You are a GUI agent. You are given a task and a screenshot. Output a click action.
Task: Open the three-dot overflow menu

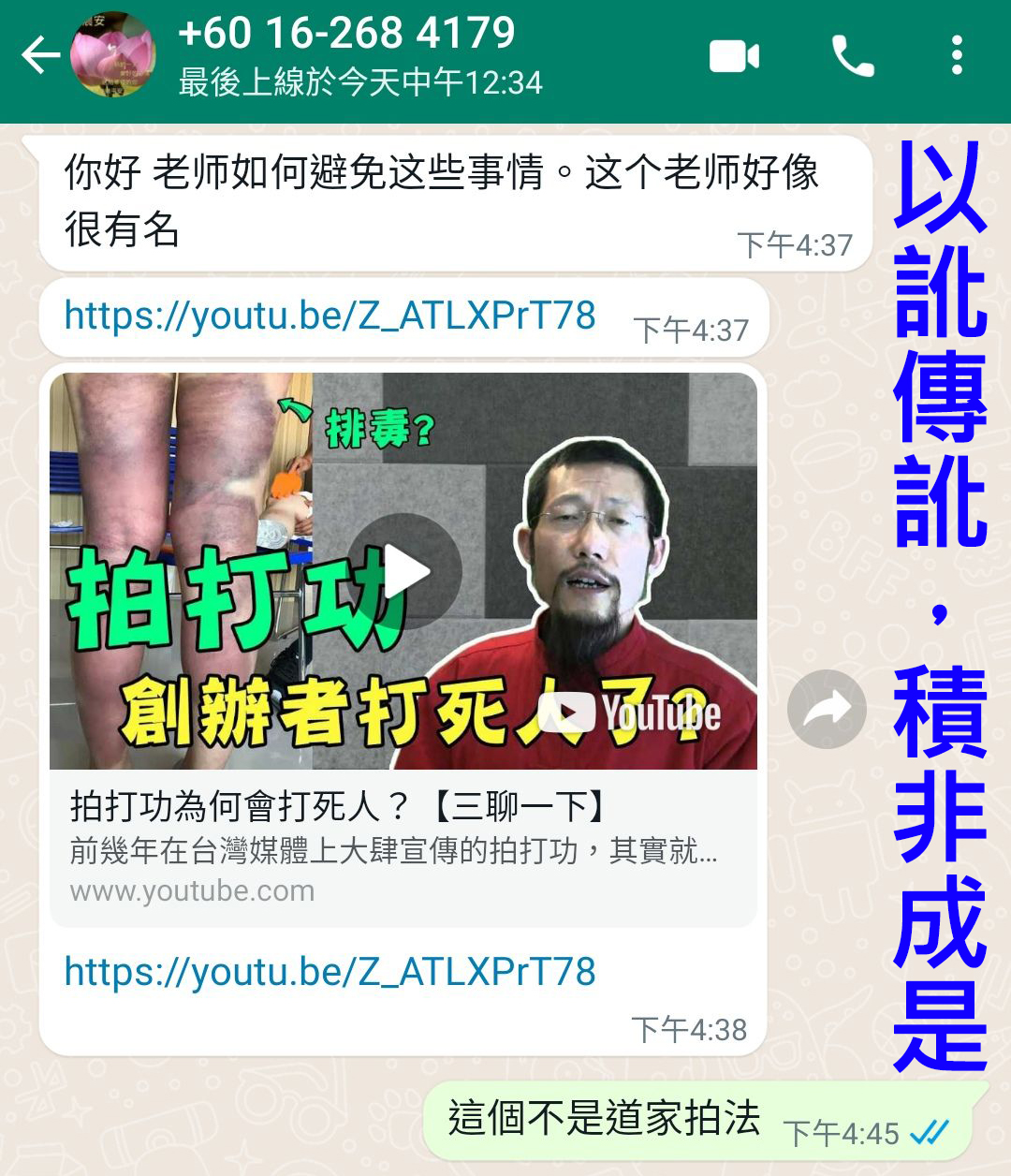(x=956, y=56)
